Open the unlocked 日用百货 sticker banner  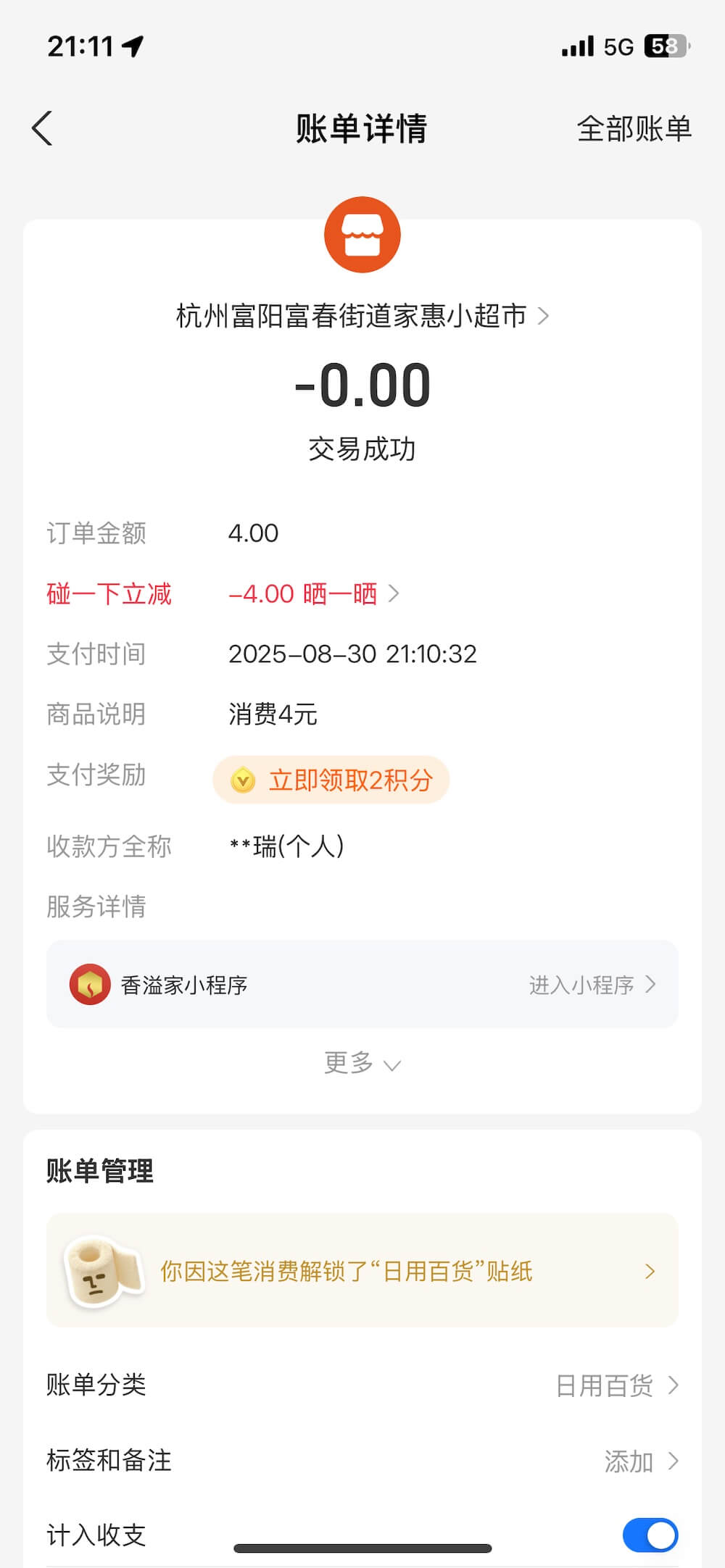(x=362, y=1270)
